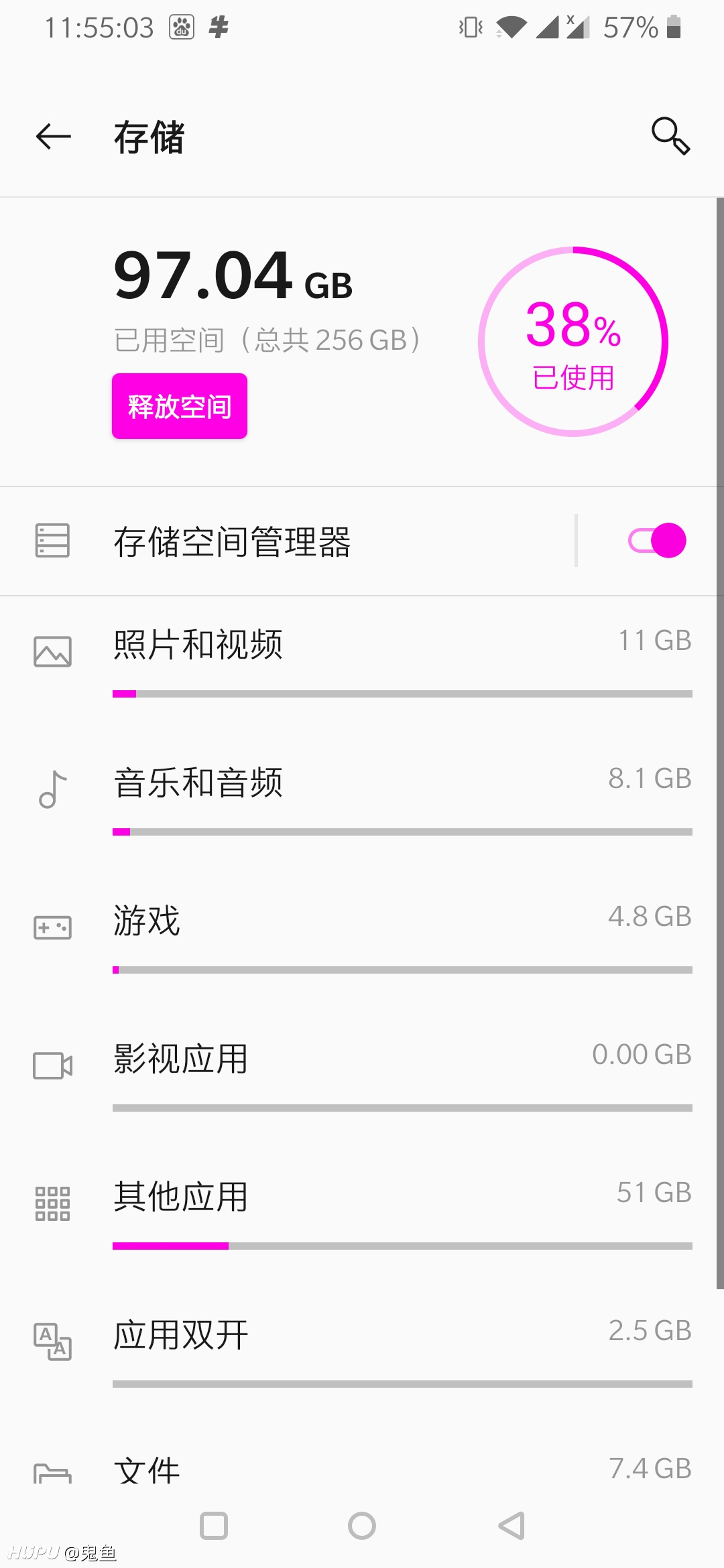Go back from the 存储 screen
Image resolution: width=724 pixels, height=1568 pixels.
coord(54,137)
